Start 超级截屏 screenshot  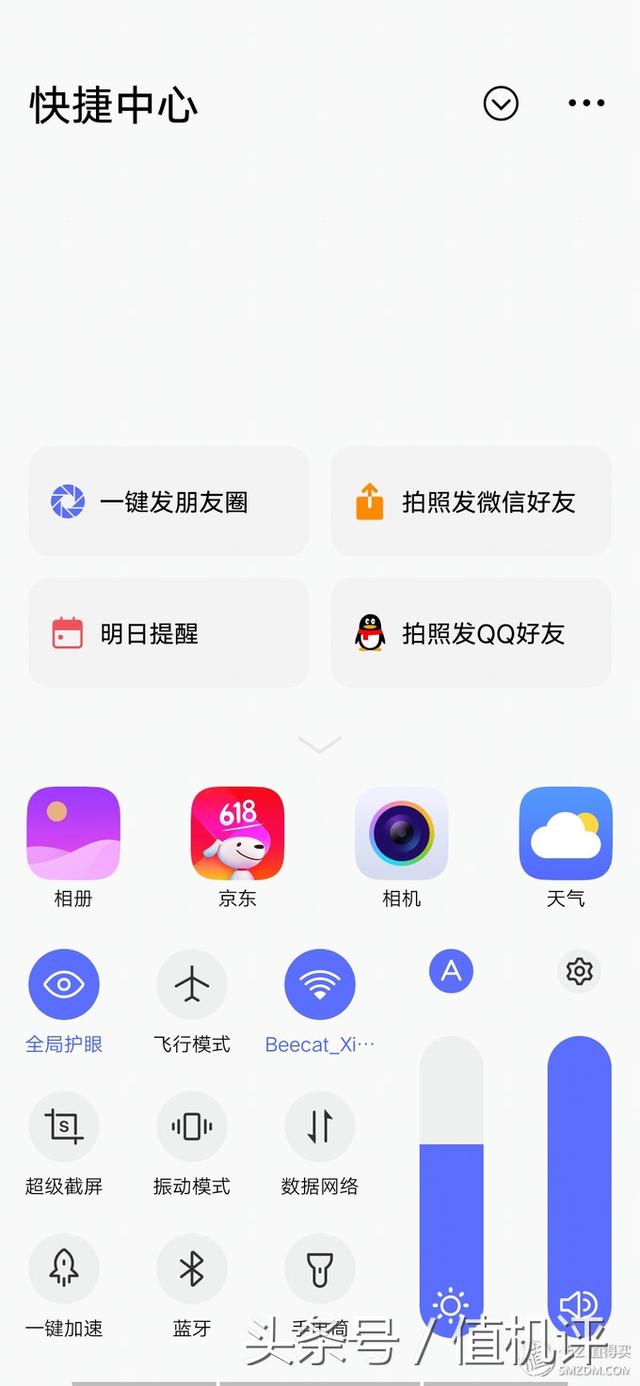[x=64, y=1127]
